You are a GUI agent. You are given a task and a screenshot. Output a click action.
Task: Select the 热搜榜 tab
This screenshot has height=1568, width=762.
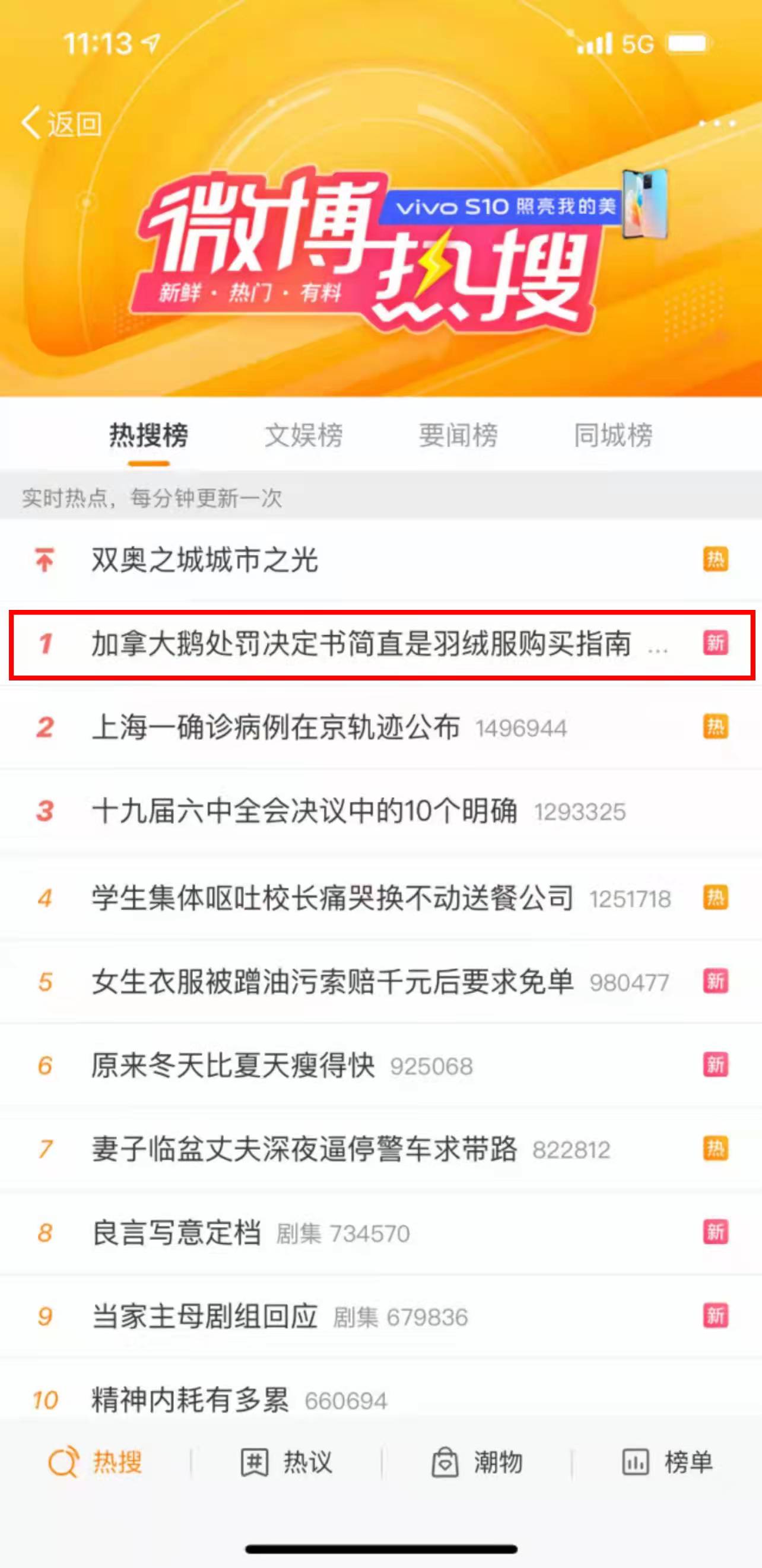148,436
